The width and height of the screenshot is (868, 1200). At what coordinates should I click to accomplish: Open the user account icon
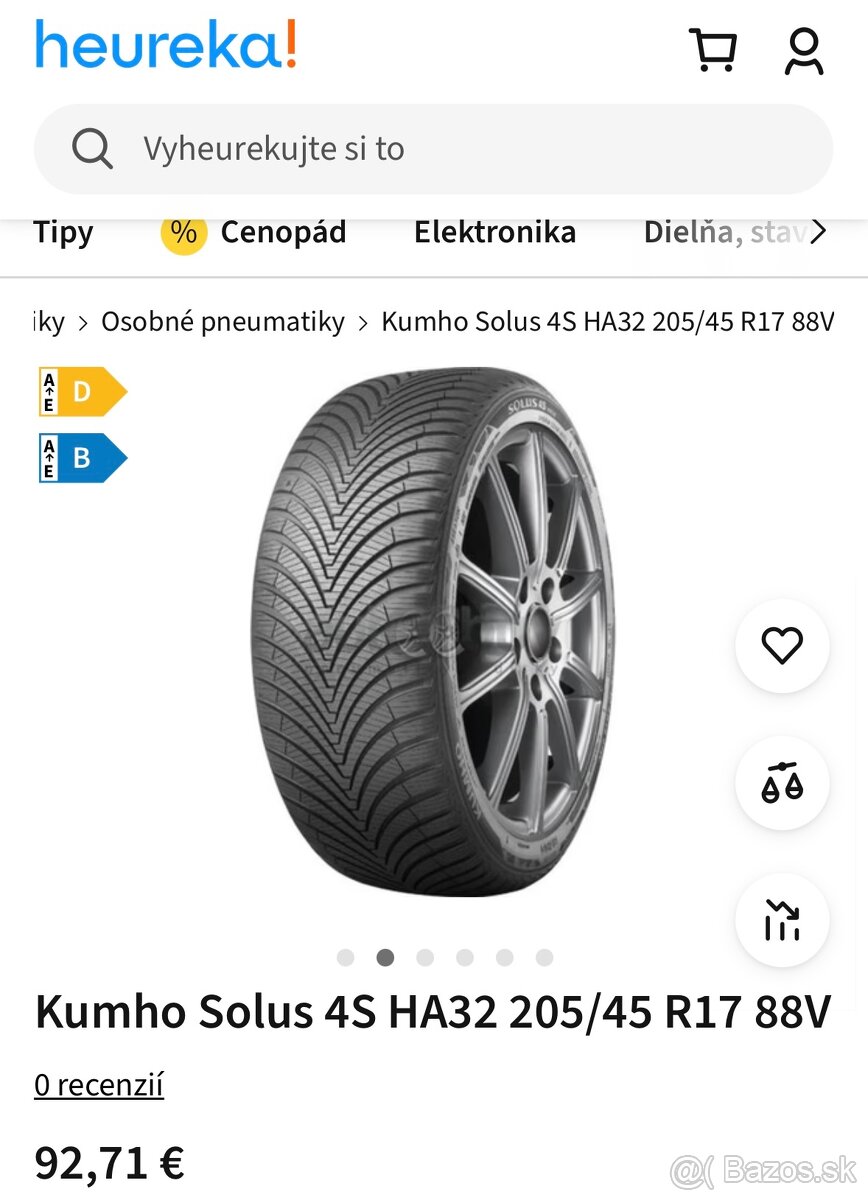click(x=803, y=50)
